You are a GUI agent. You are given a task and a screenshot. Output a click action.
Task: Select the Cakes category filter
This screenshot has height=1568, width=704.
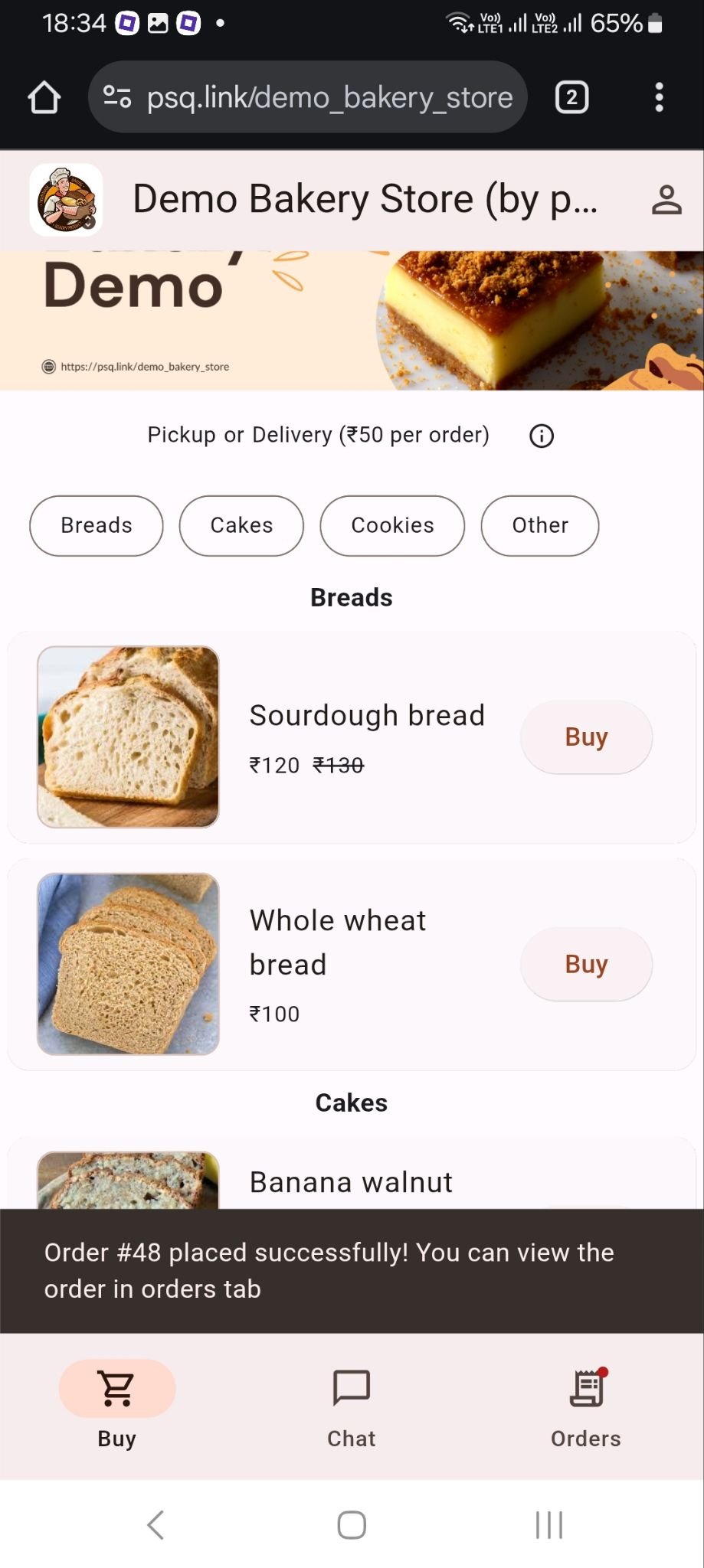coord(241,525)
